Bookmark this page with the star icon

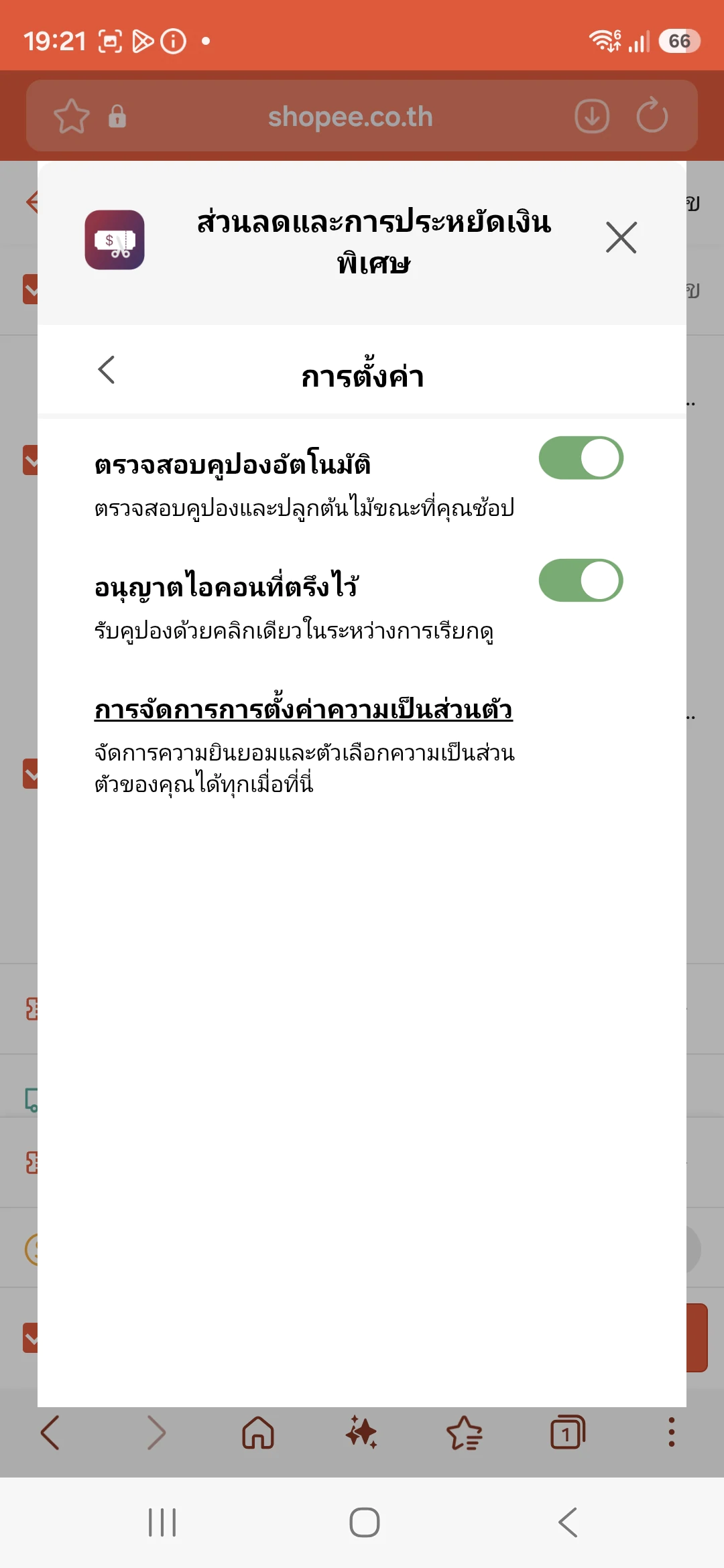point(72,117)
